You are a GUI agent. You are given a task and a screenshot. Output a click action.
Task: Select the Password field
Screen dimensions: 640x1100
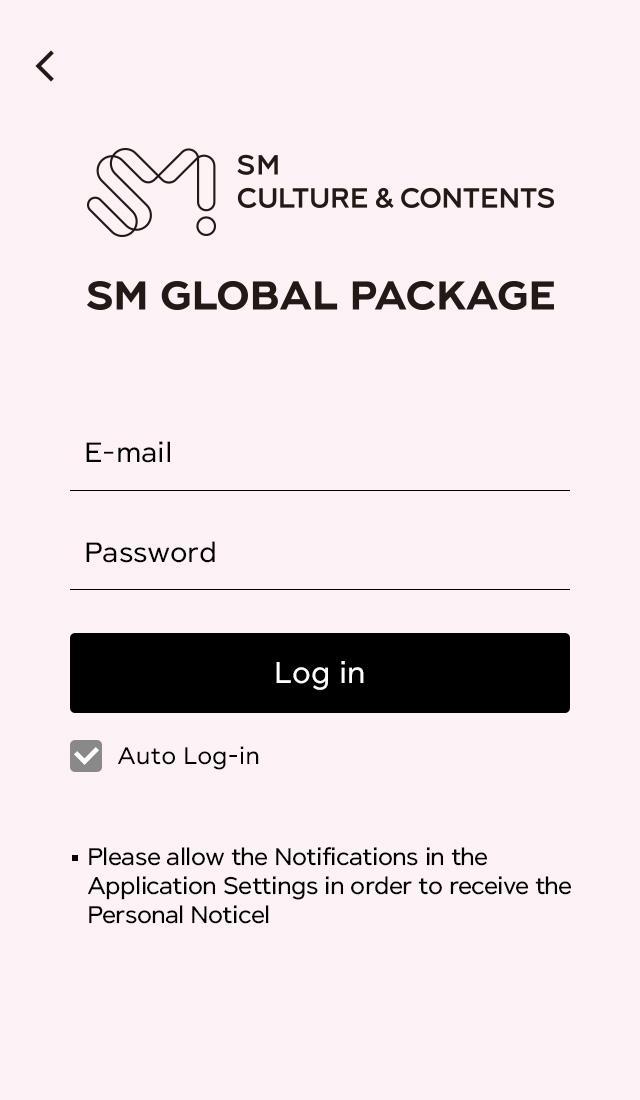[x=320, y=553]
